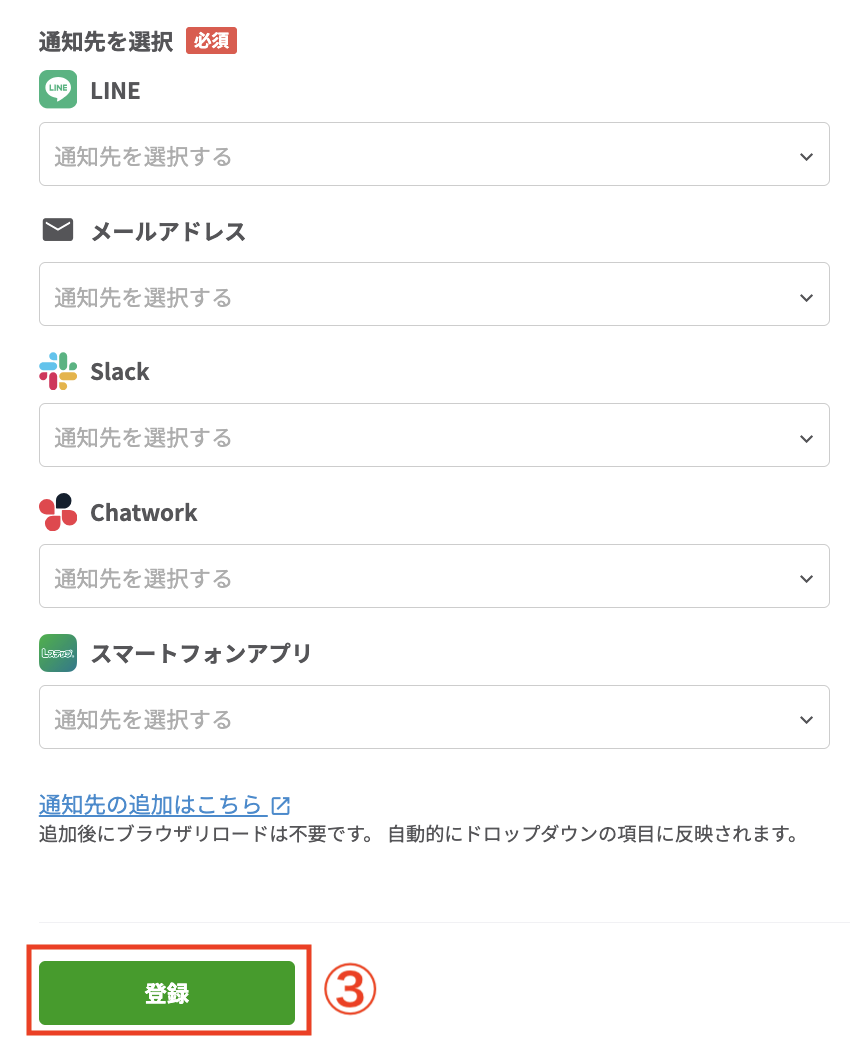The width and height of the screenshot is (850, 1052).
Task: Click the Lステップ smartphone app icon
Action: (x=57, y=652)
